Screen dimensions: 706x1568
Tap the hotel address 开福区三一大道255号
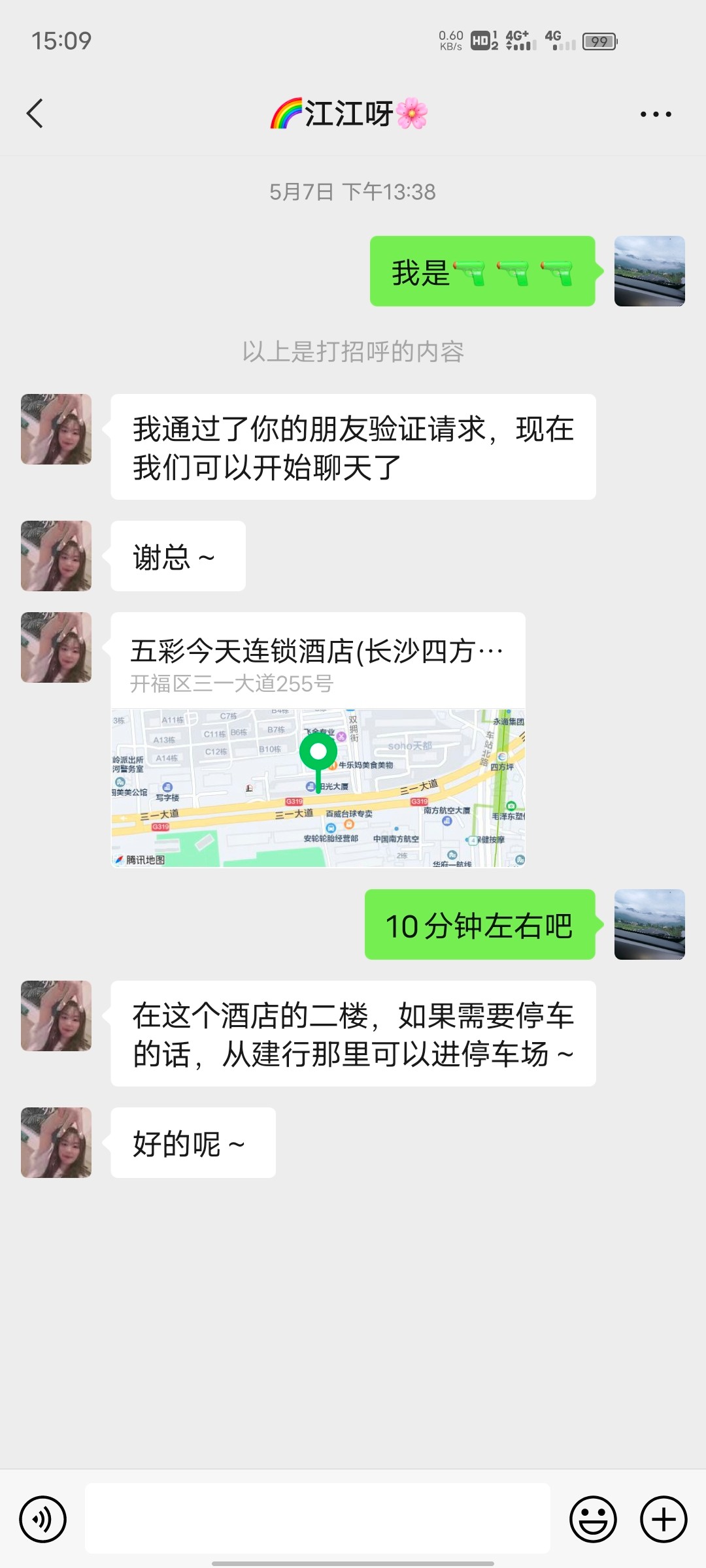[x=232, y=686]
